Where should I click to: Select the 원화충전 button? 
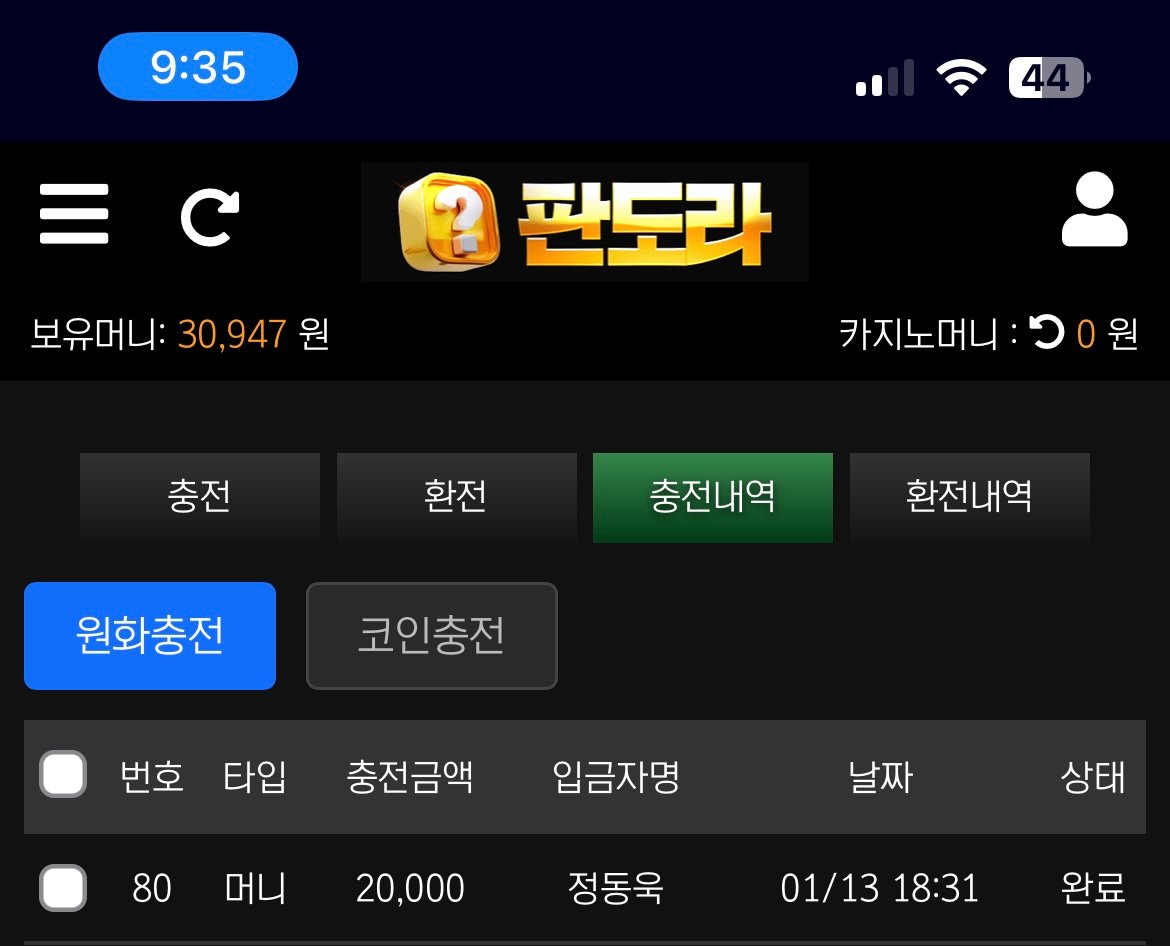tap(150, 636)
